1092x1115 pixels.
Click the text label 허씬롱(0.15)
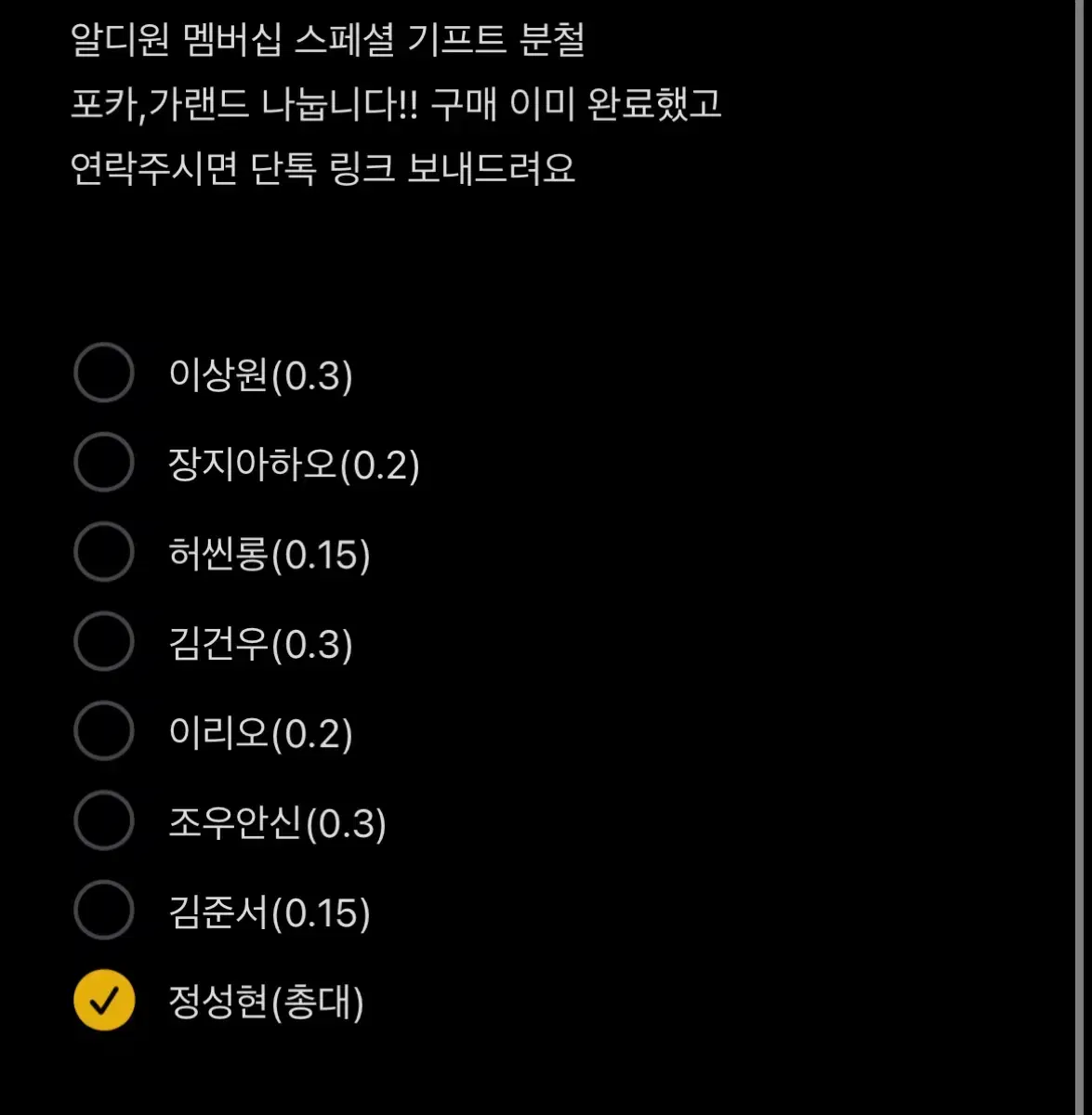268,555
